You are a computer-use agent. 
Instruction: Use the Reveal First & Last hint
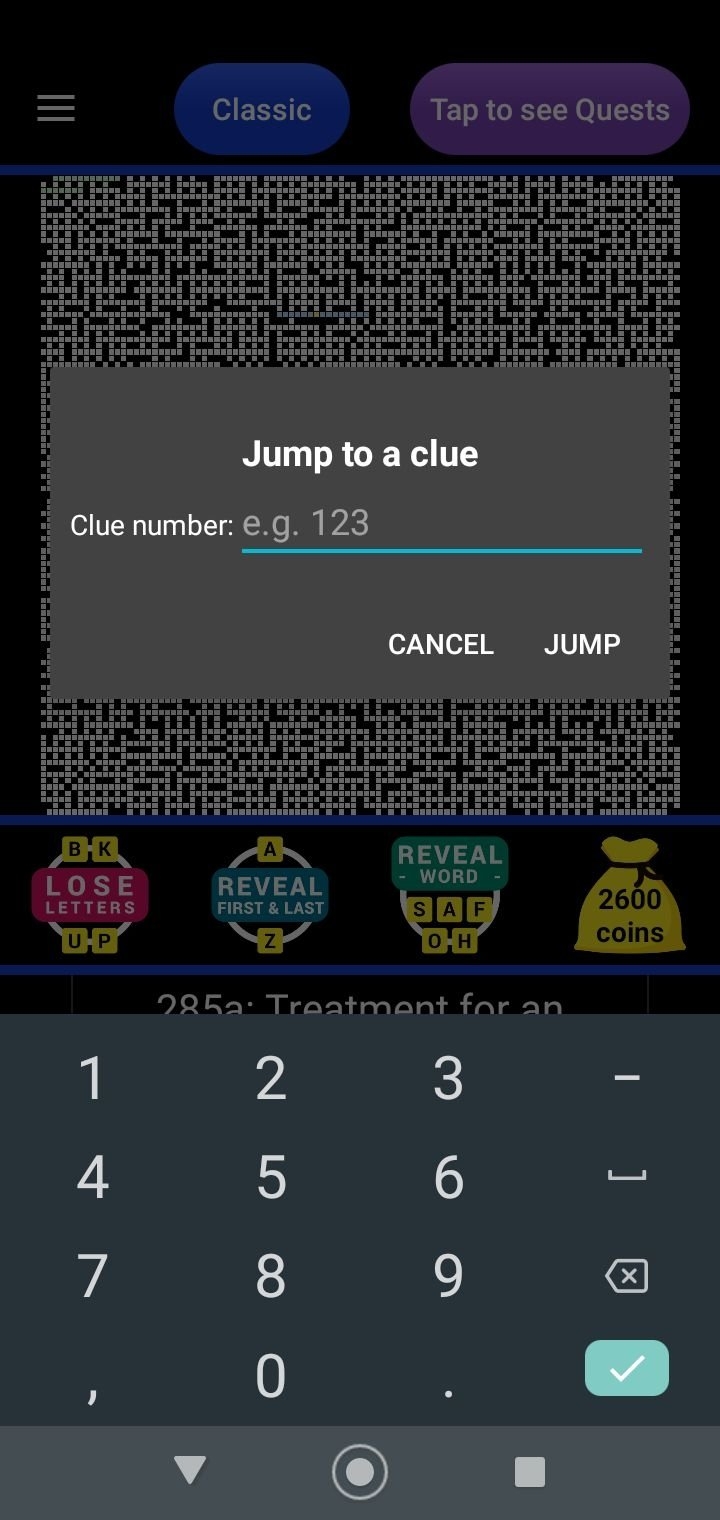(270, 895)
